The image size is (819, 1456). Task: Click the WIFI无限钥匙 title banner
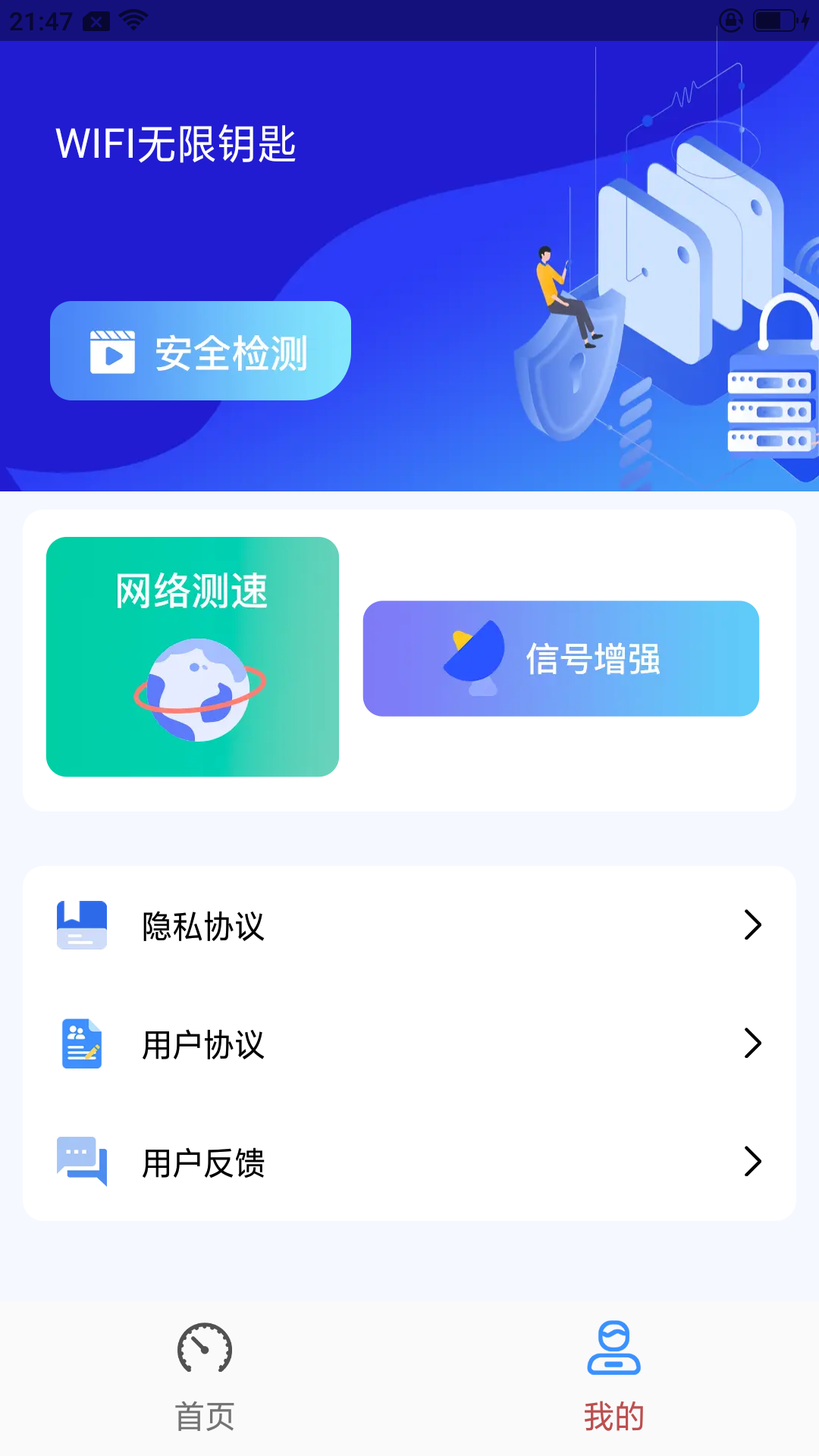click(176, 143)
